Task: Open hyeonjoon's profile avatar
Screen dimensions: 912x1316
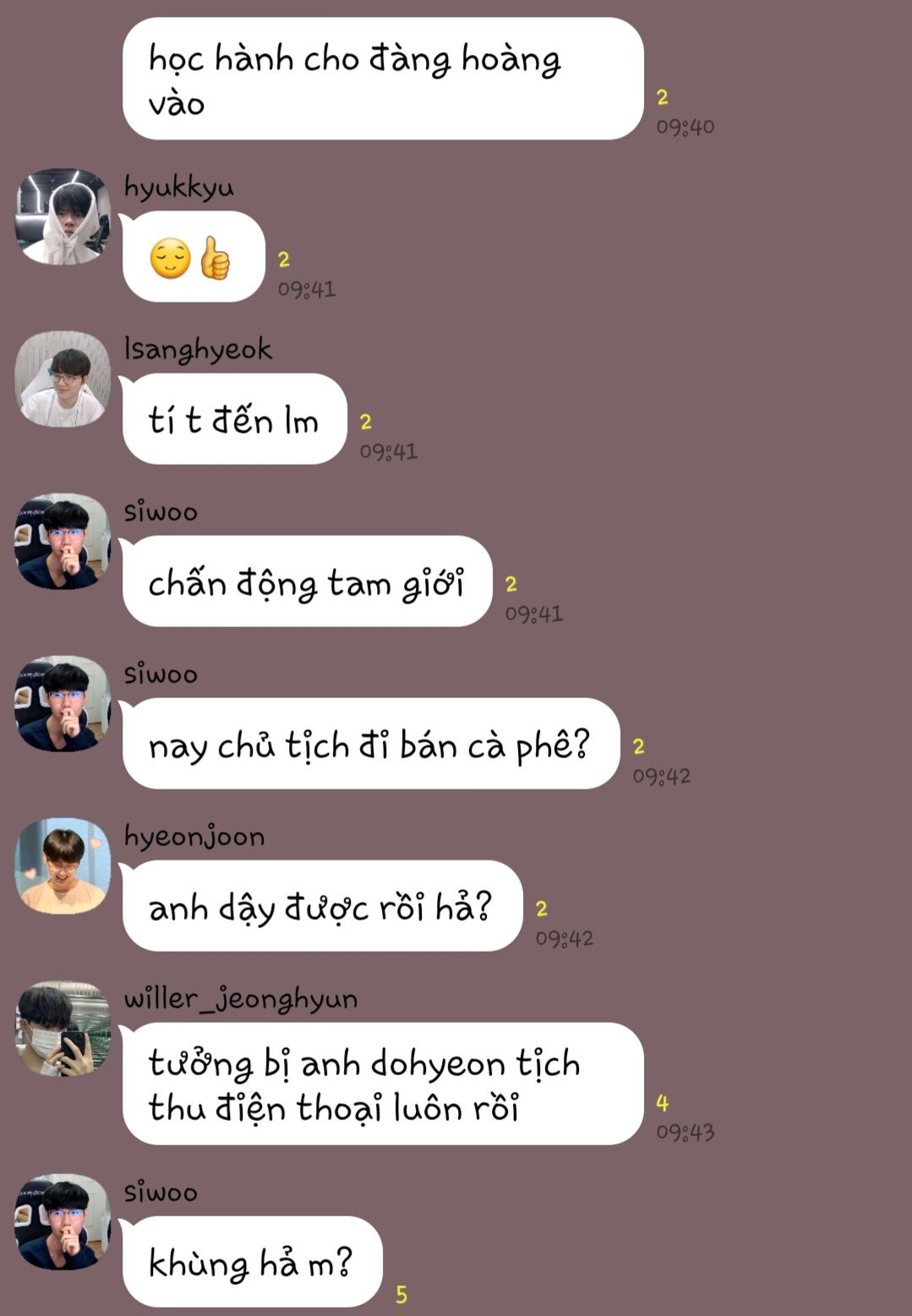Action: 63,866
